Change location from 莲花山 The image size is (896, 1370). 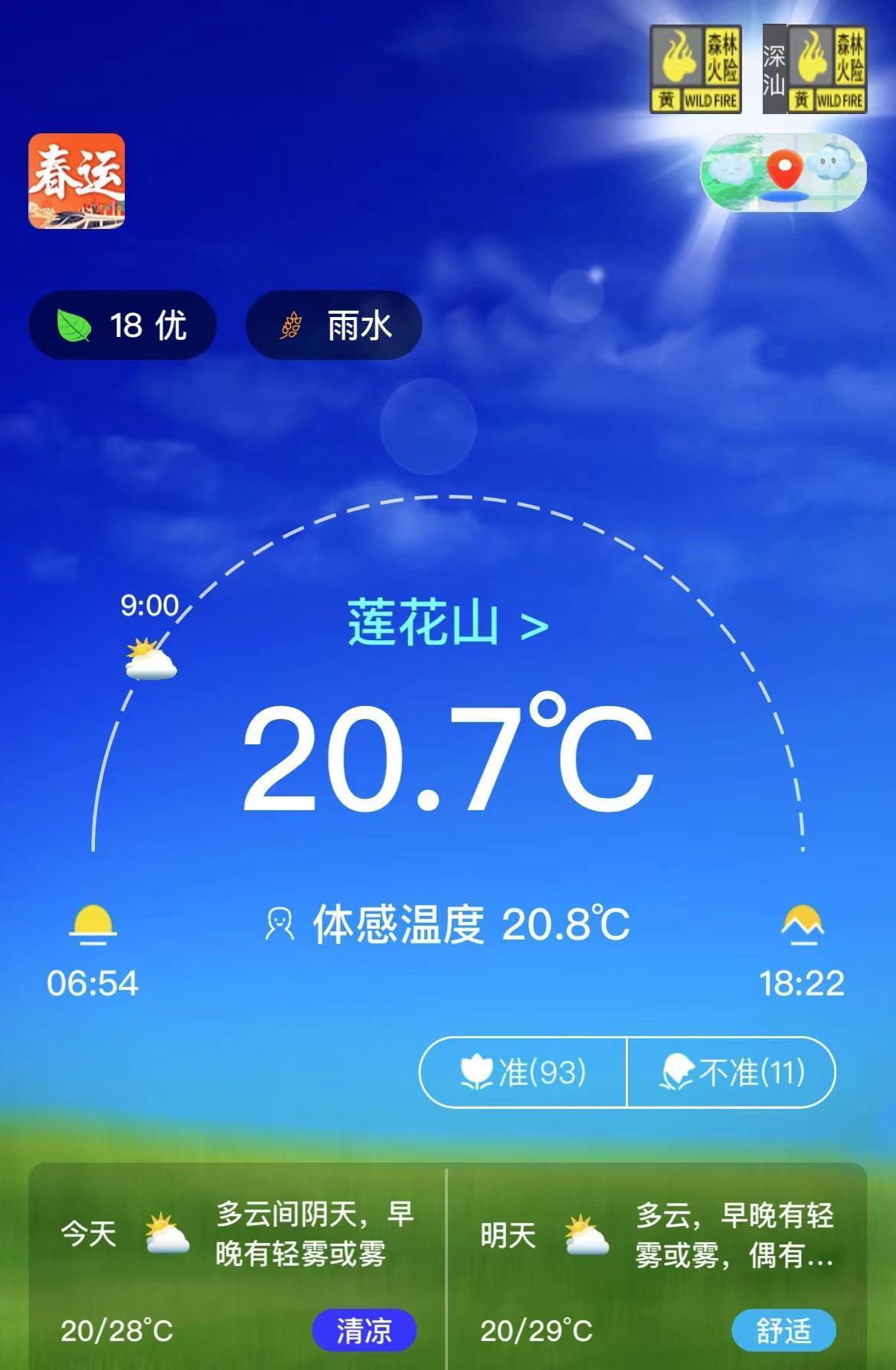[448, 623]
